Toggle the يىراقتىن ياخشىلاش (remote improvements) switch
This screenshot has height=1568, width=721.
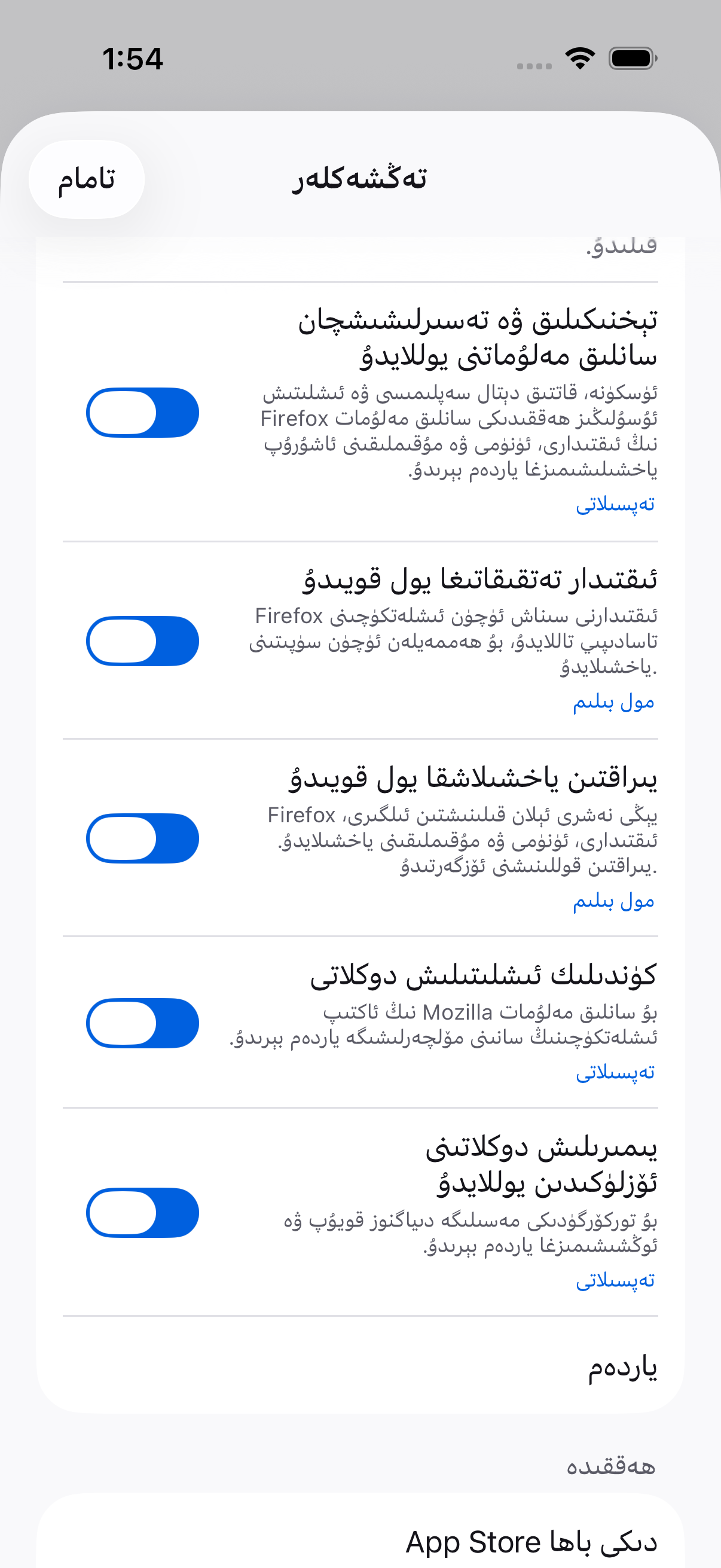(x=142, y=838)
